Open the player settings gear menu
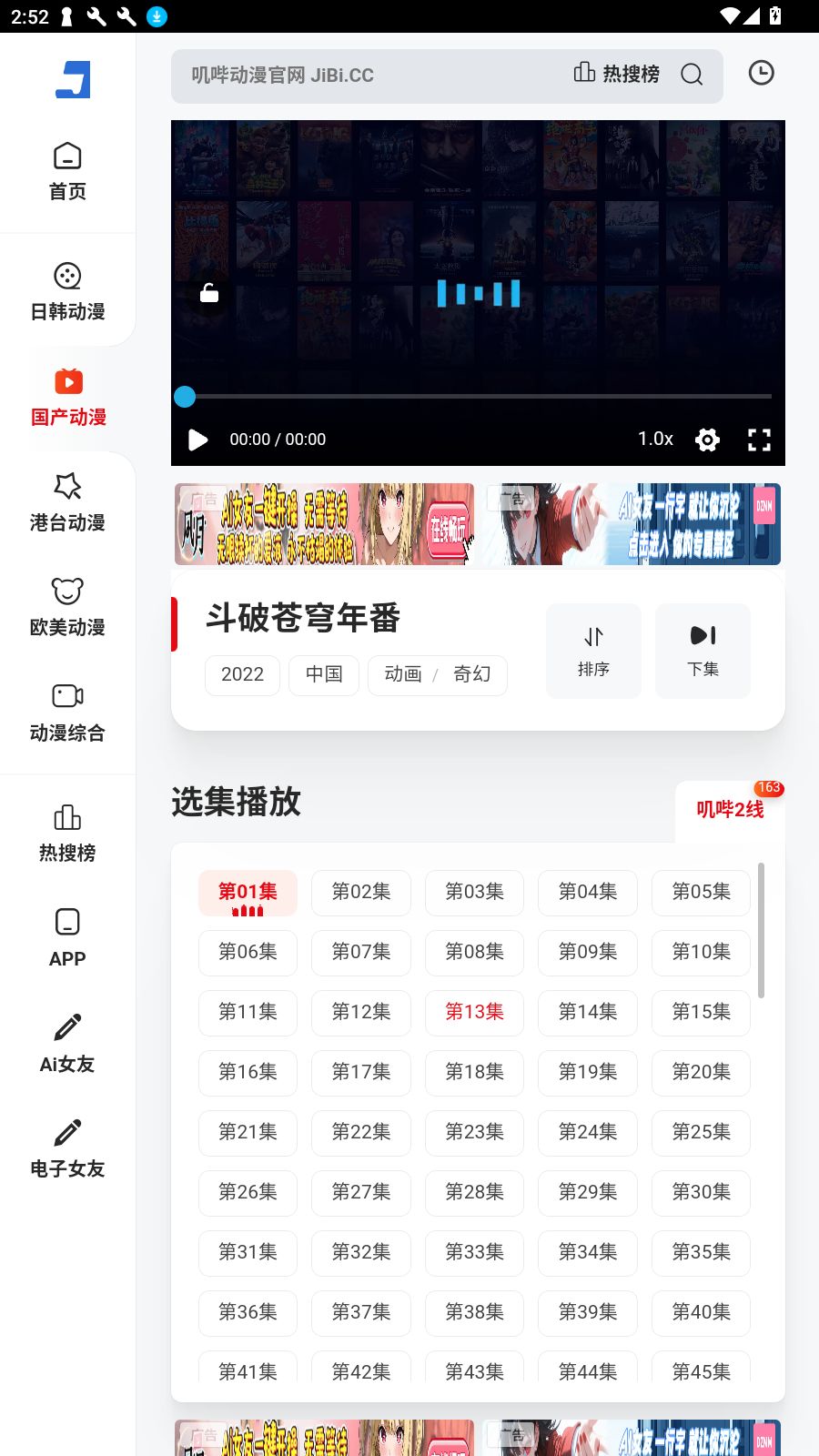The width and height of the screenshot is (819, 1456). point(707,440)
